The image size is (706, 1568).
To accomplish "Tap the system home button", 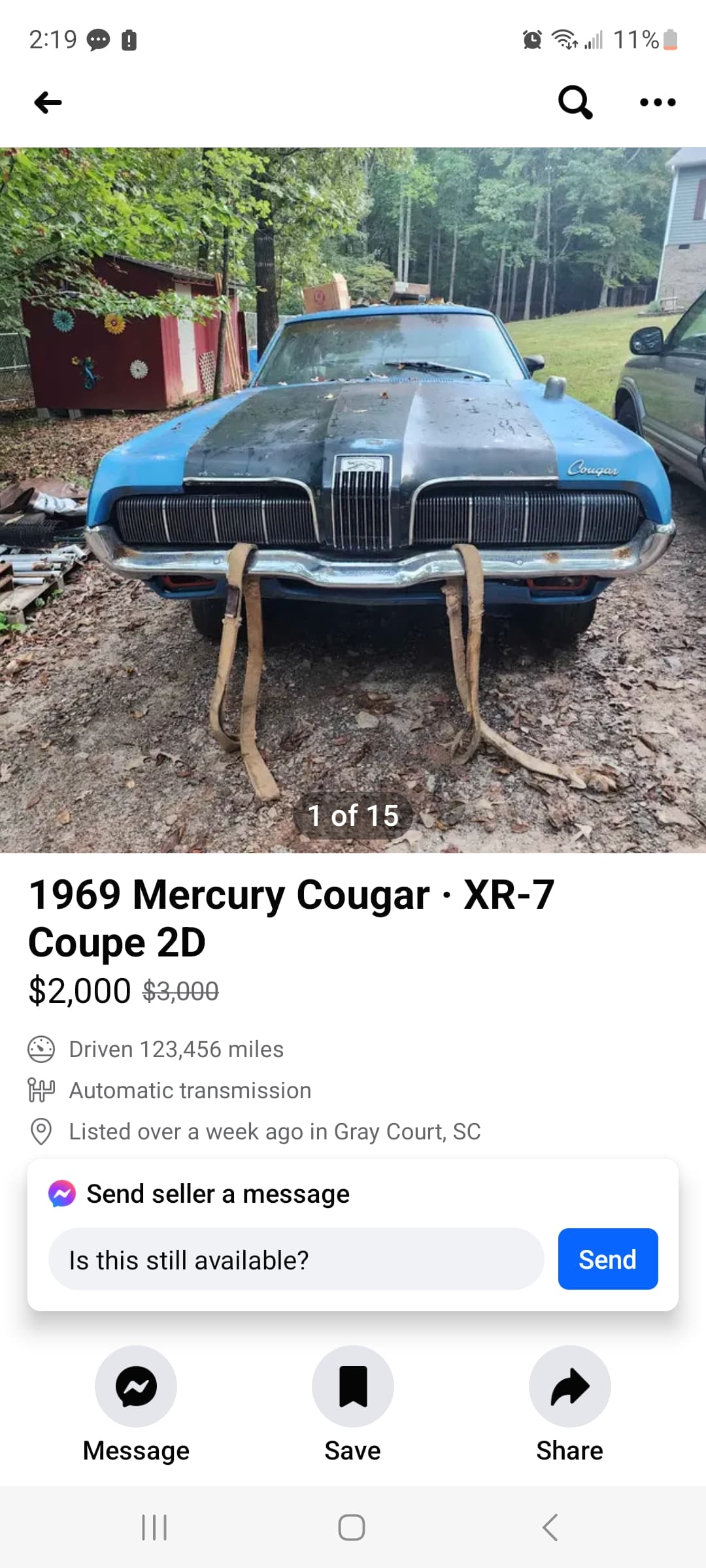I will coord(352,1527).
